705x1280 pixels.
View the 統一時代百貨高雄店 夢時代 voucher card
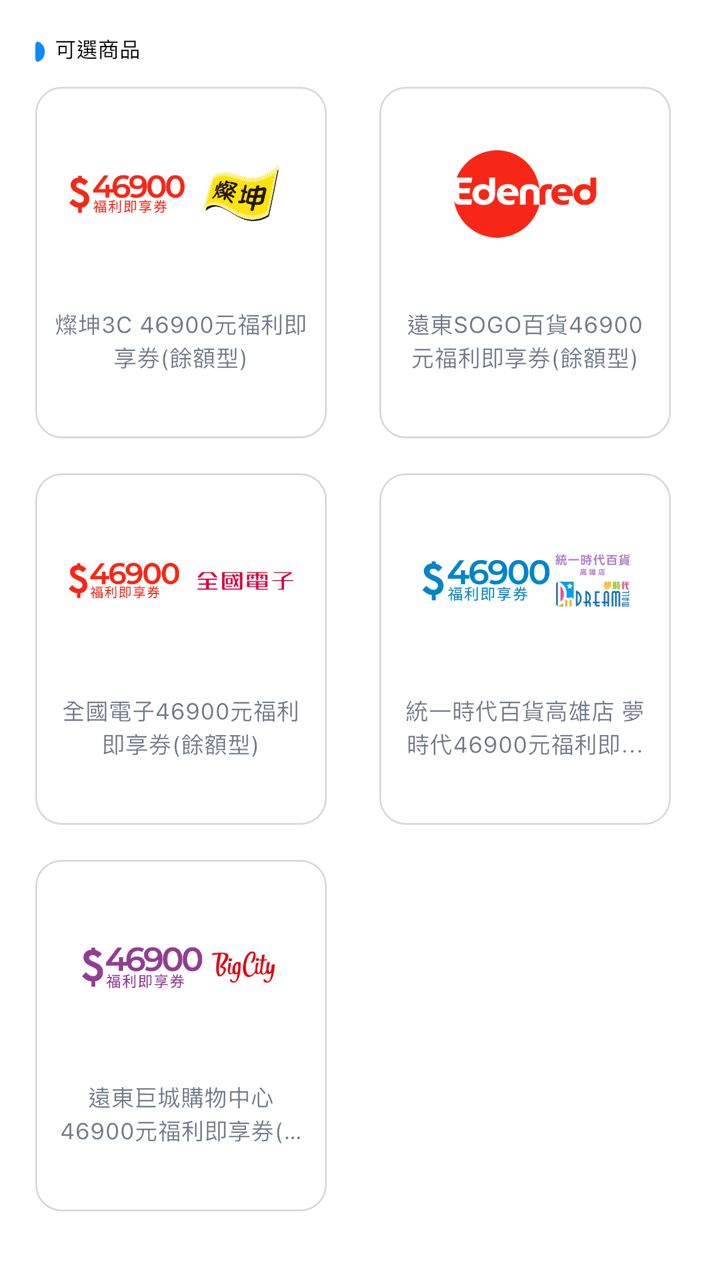point(525,649)
